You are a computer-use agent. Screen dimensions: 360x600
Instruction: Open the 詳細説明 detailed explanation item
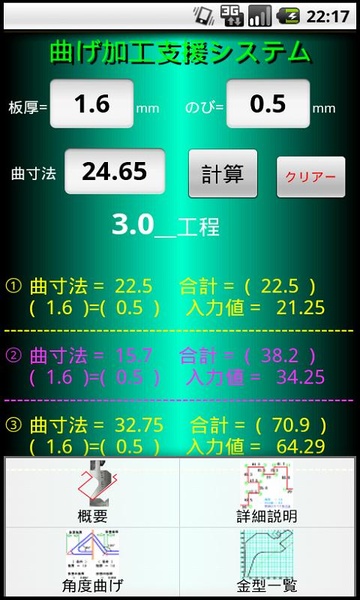(x=267, y=492)
